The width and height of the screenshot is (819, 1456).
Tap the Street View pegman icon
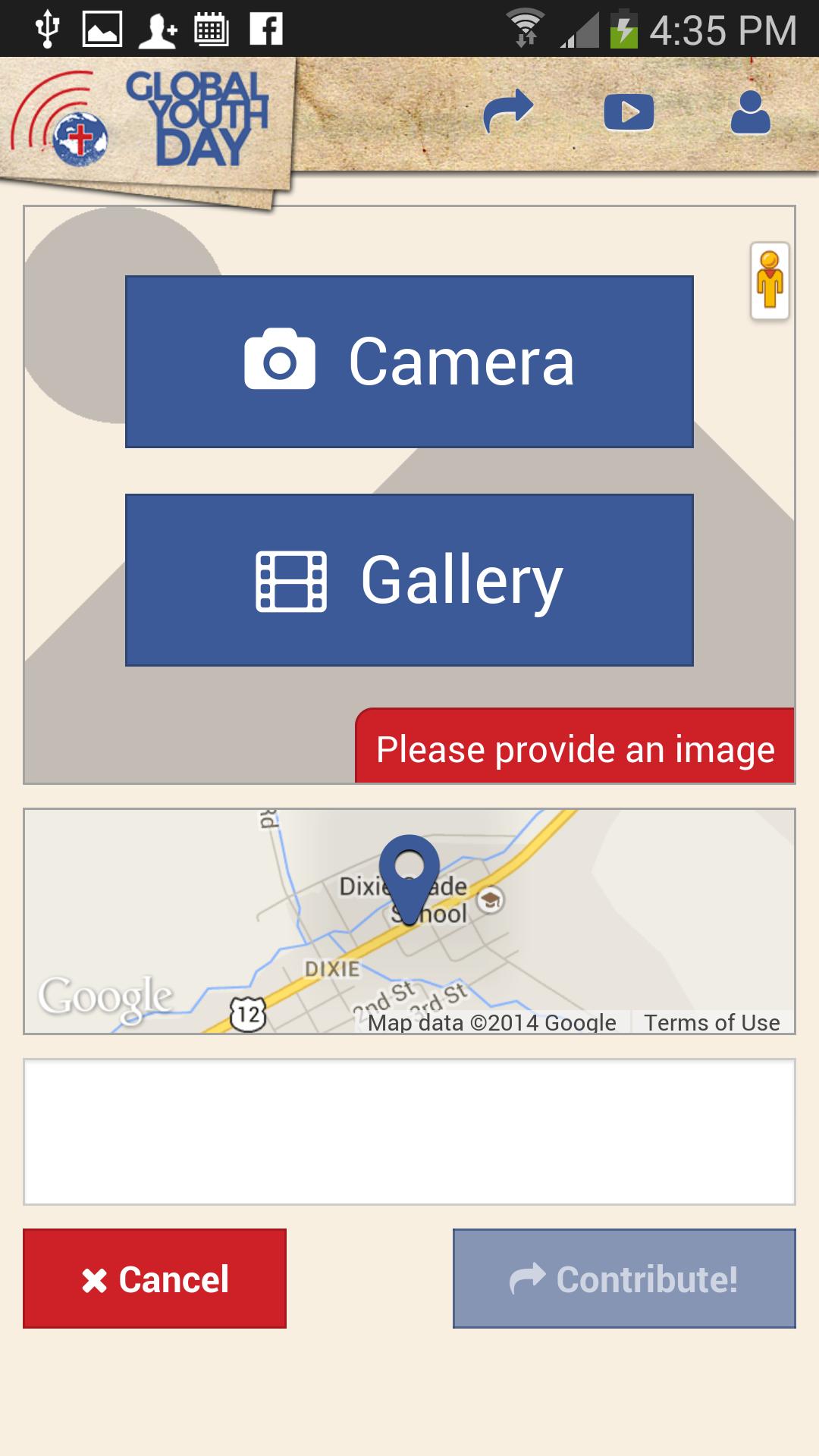tap(770, 281)
